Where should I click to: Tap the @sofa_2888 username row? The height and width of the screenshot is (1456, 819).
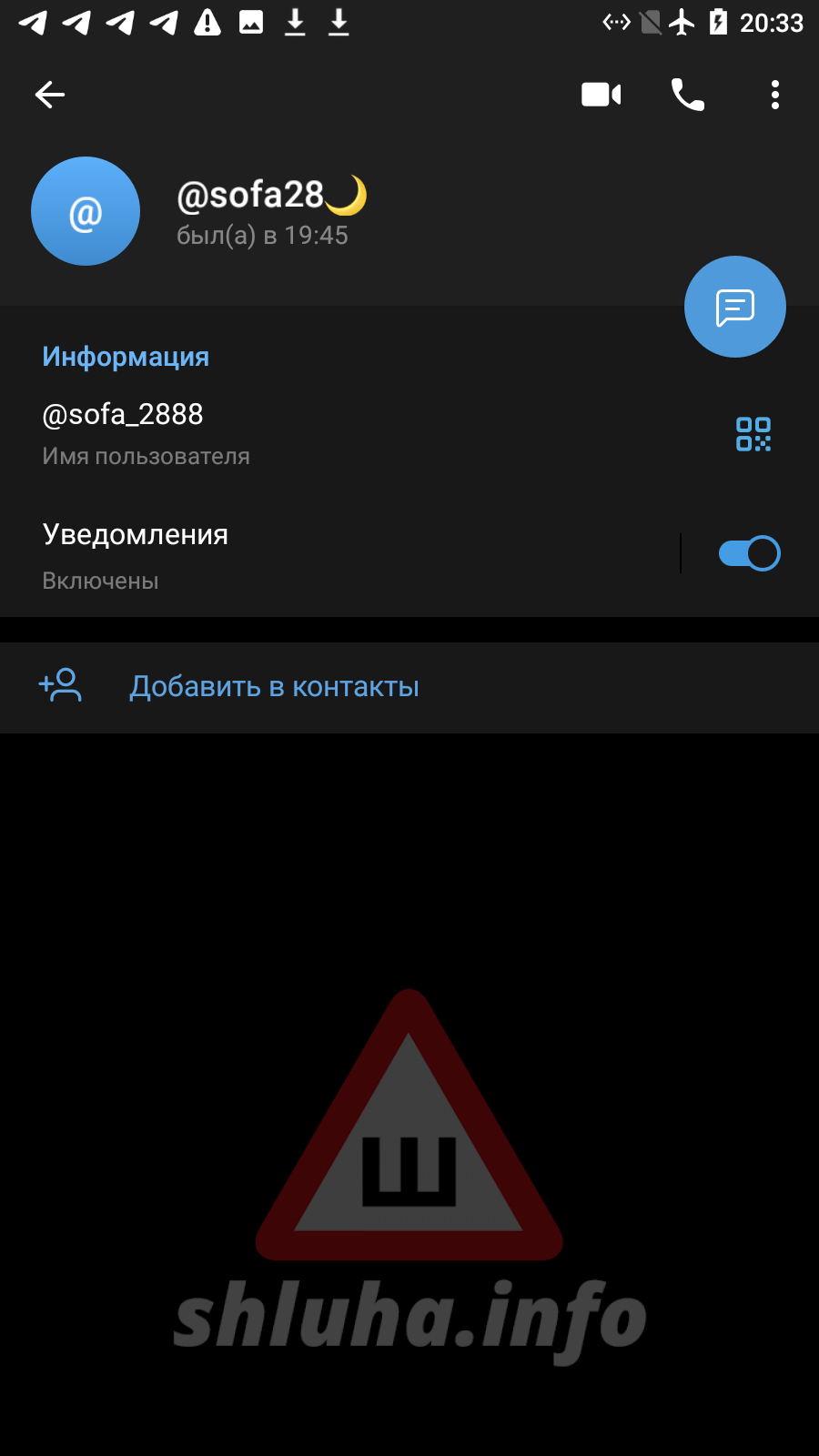(x=273, y=433)
